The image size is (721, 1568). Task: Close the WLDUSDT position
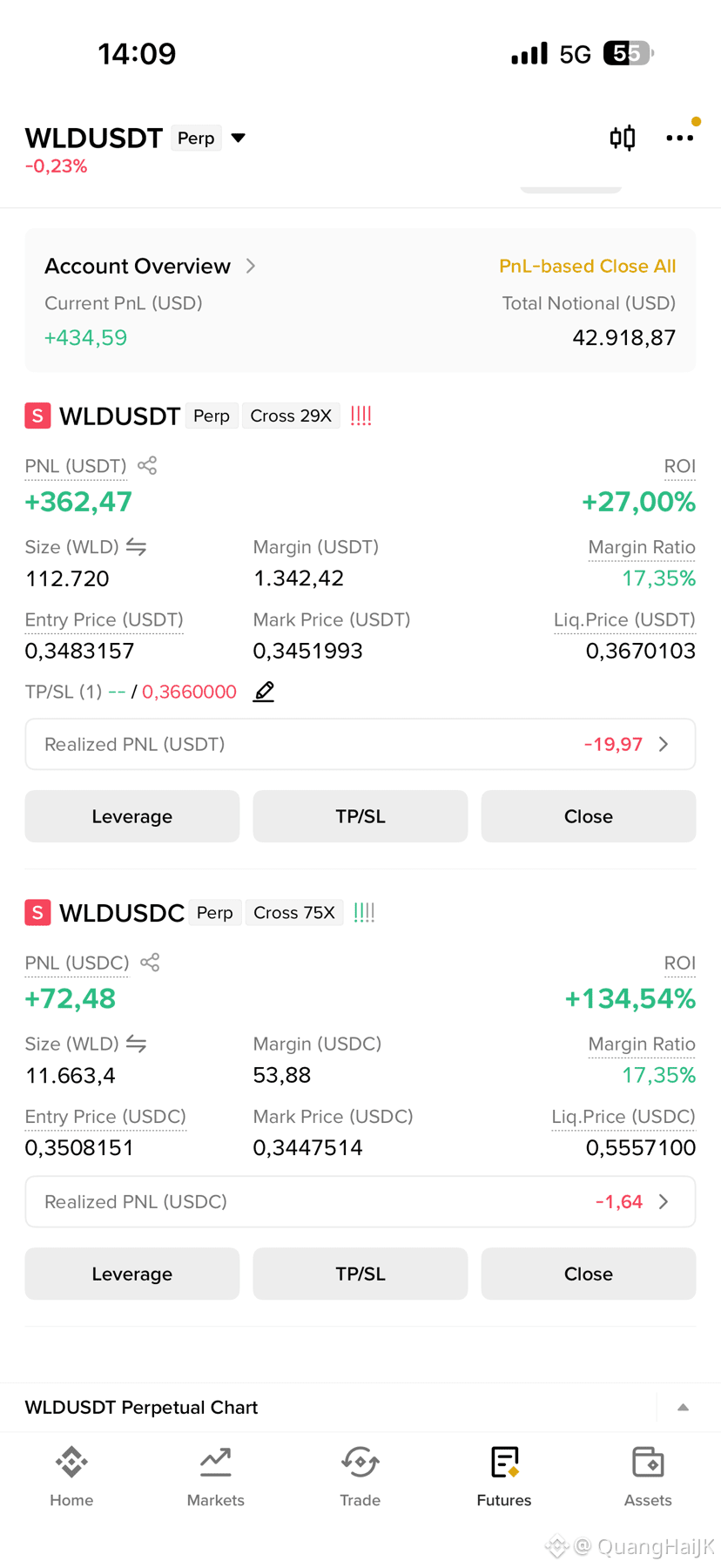(589, 816)
